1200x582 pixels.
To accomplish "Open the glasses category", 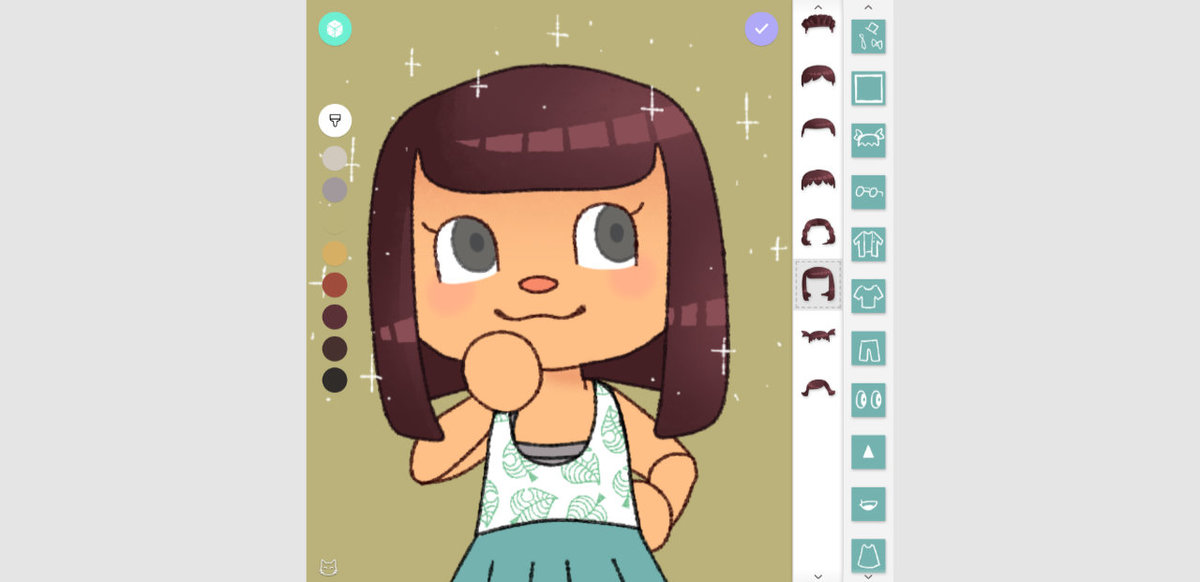I will [868, 192].
